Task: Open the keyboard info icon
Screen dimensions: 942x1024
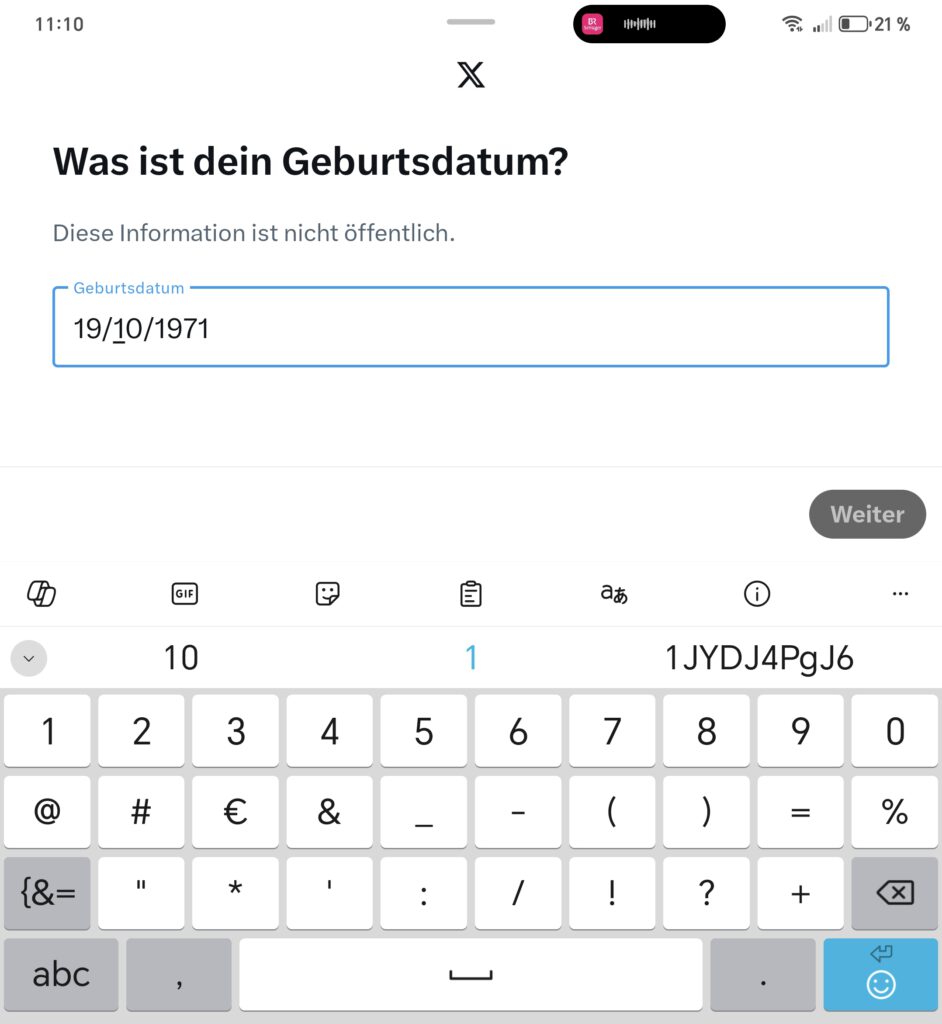Action: (757, 594)
